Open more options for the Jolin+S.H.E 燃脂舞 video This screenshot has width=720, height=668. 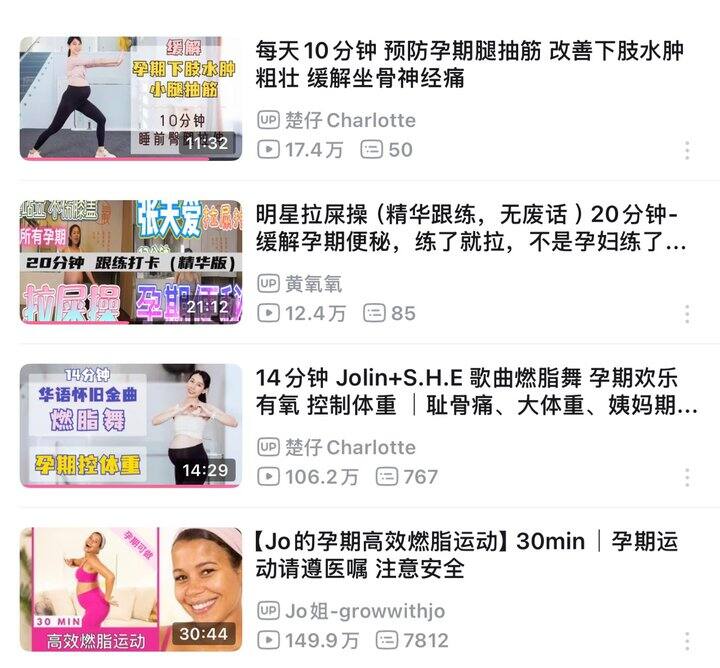click(x=687, y=477)
